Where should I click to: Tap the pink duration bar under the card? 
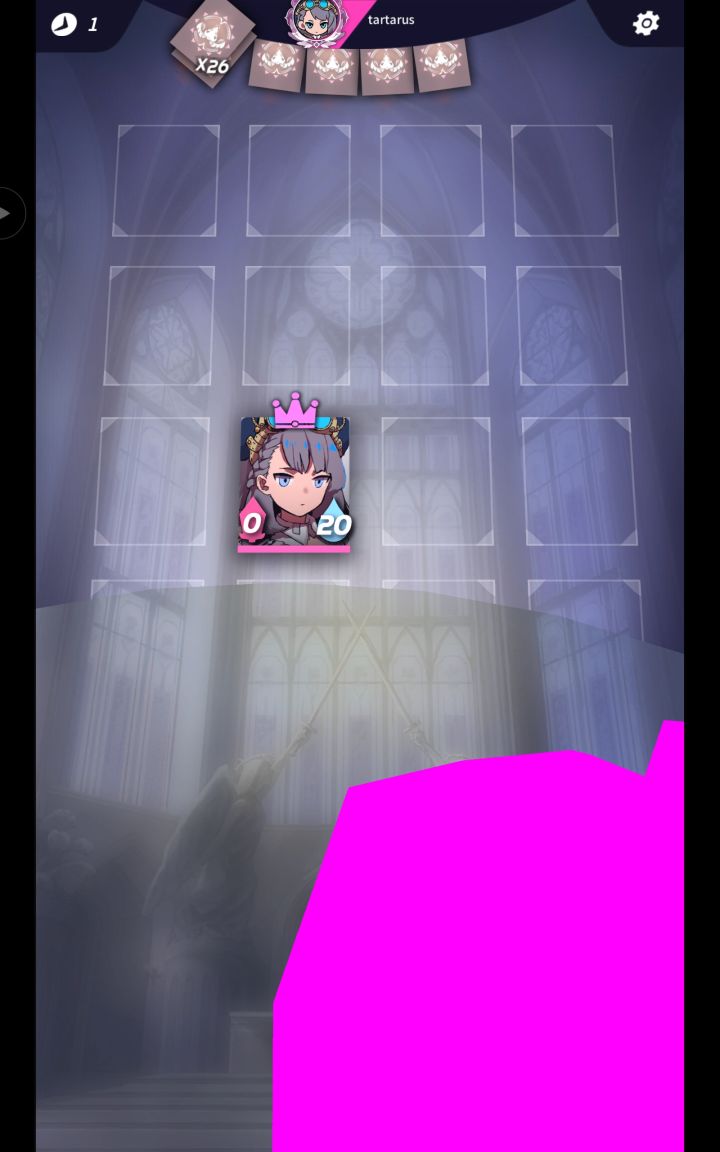coord(295,546)
